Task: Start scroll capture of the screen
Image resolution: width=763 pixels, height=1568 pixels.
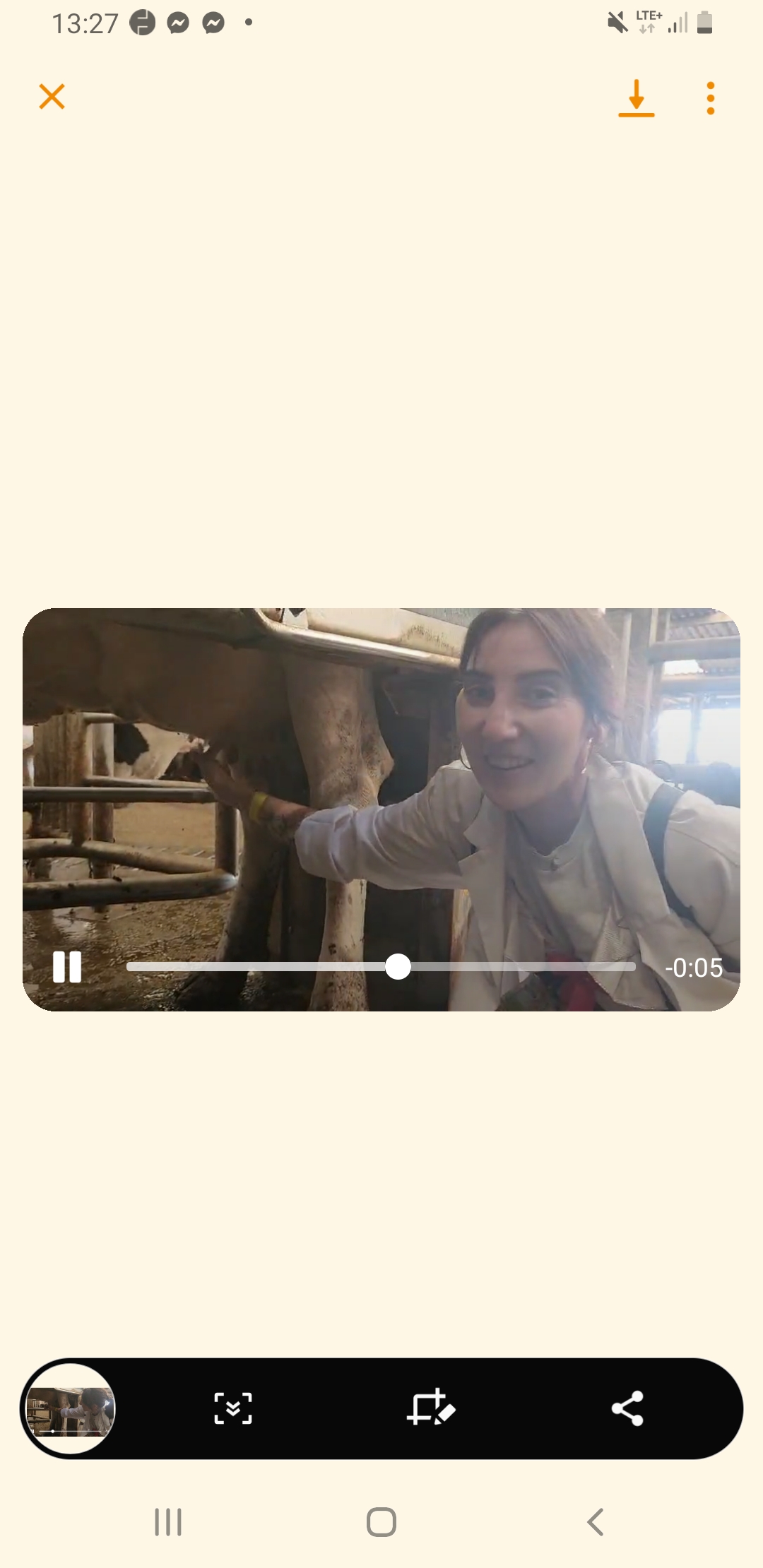Action: (x=233, y=1408)
